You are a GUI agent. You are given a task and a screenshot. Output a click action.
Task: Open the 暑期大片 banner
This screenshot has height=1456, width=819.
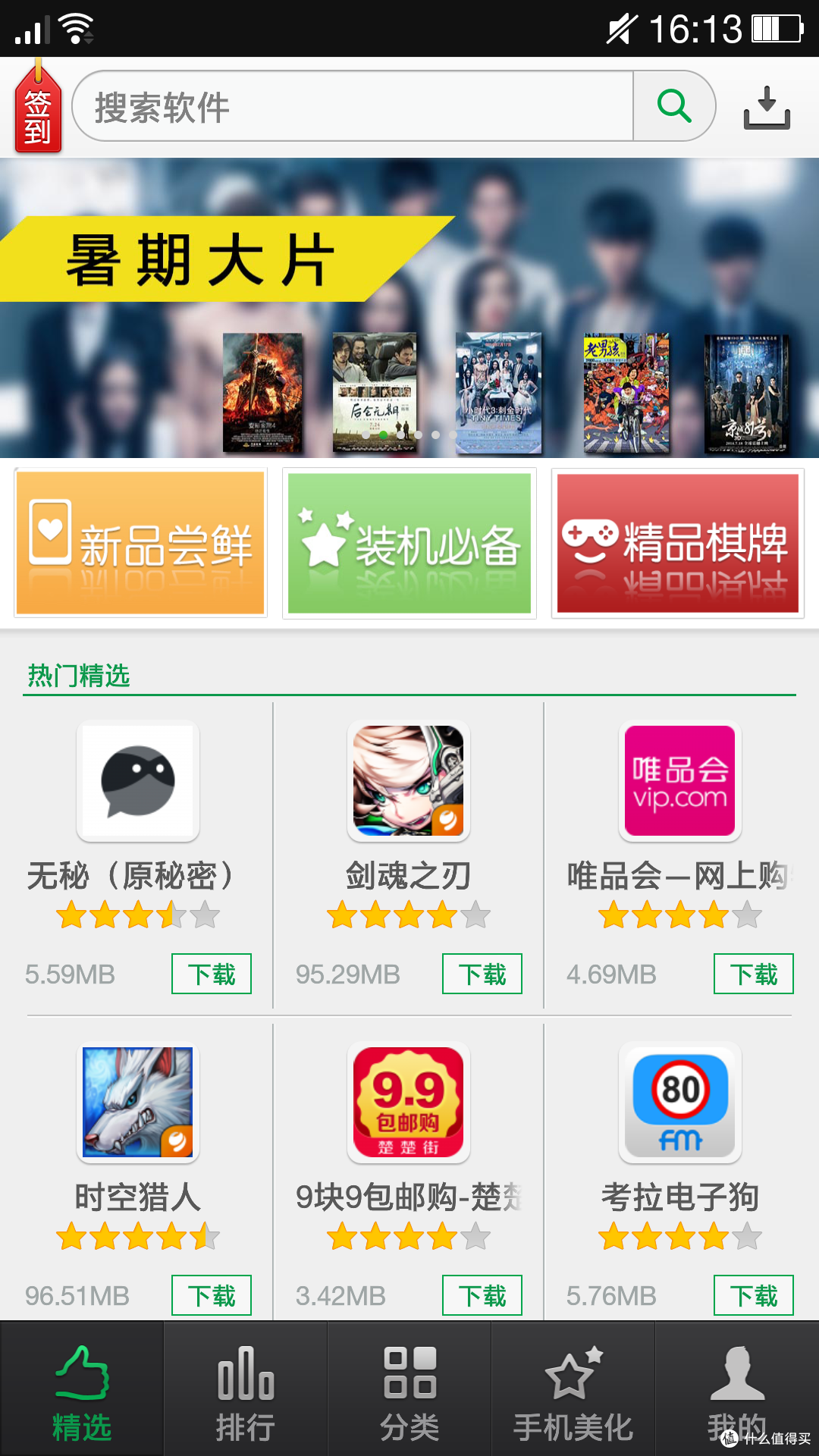pyautogui.click(x=409, y=308)
